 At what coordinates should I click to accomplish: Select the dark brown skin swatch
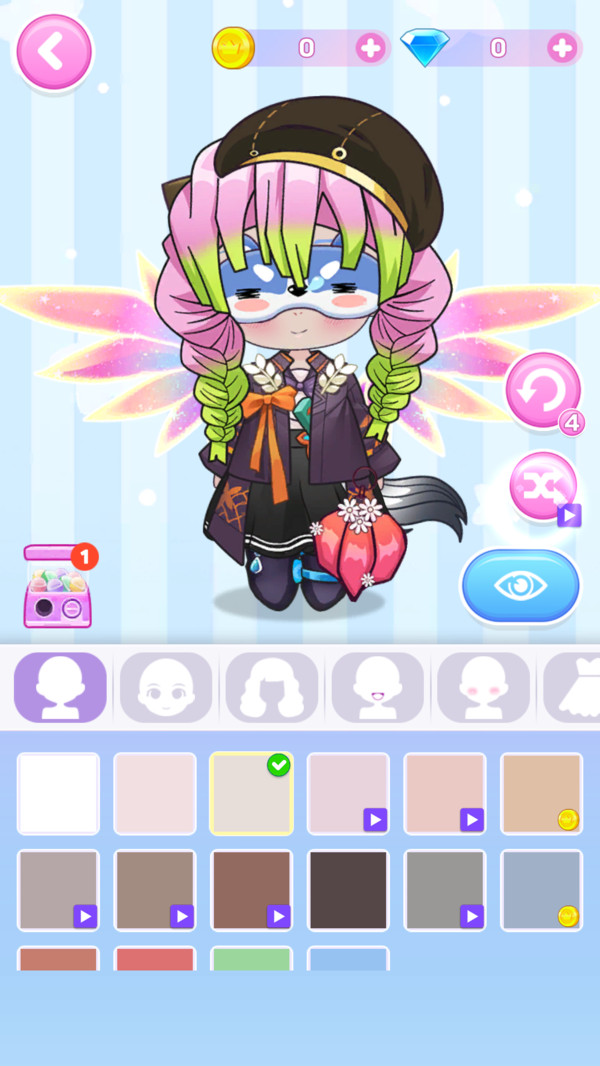click(x=348, y=890)
